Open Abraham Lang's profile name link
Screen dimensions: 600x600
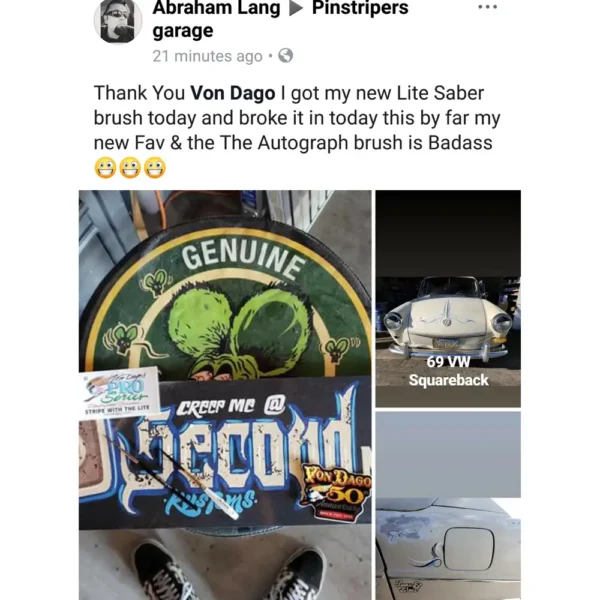pos(216,9)
